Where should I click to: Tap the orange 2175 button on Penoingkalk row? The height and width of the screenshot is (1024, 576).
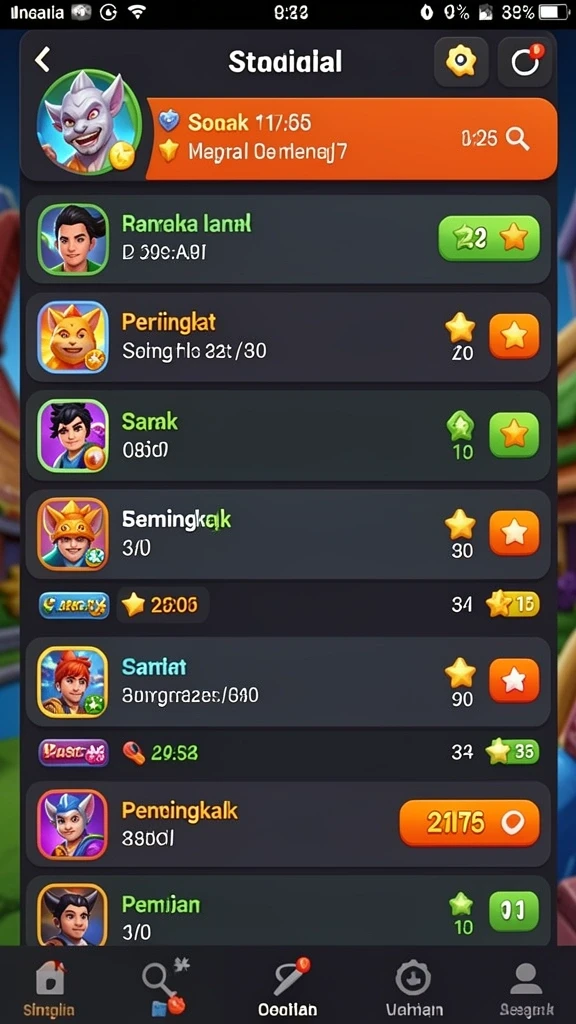pyautogui.click(x=470, y=823)
